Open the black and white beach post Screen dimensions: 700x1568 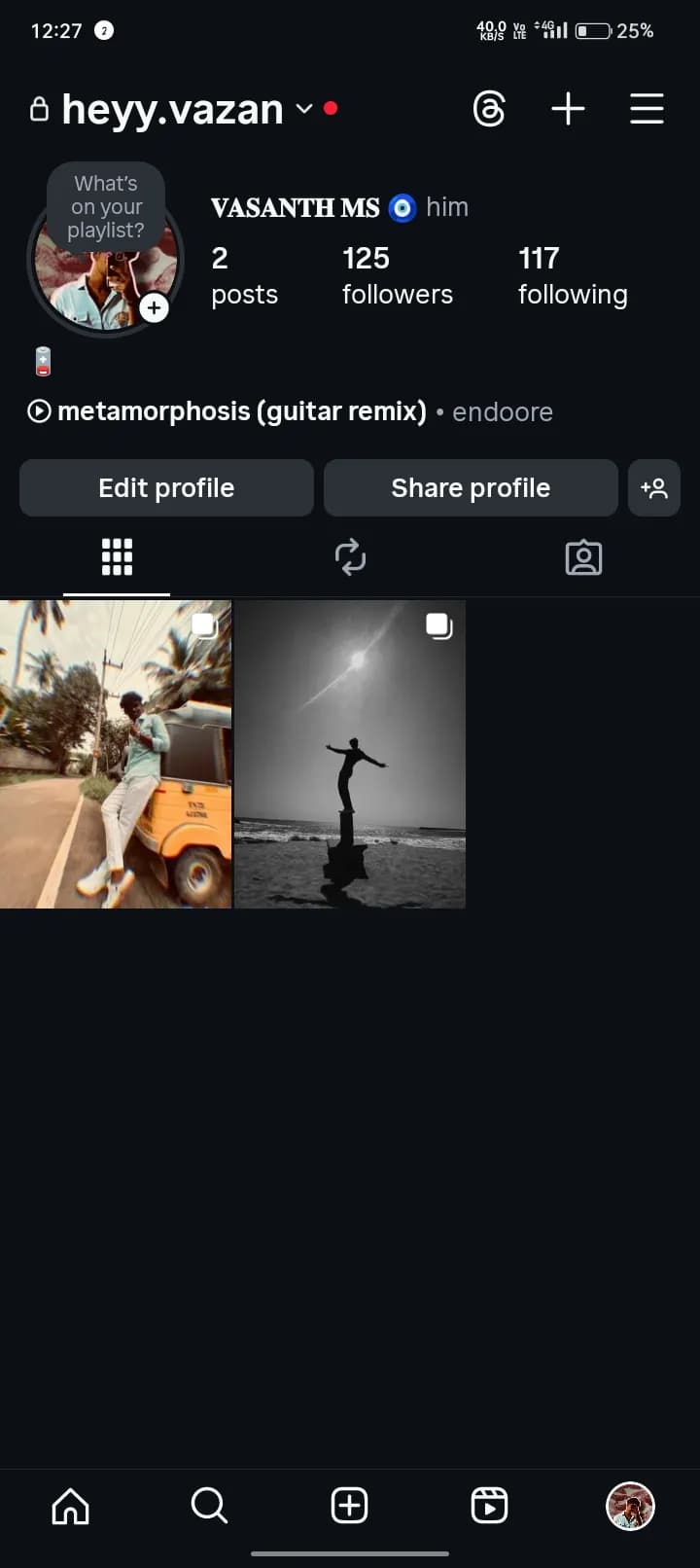pos(350,754)
